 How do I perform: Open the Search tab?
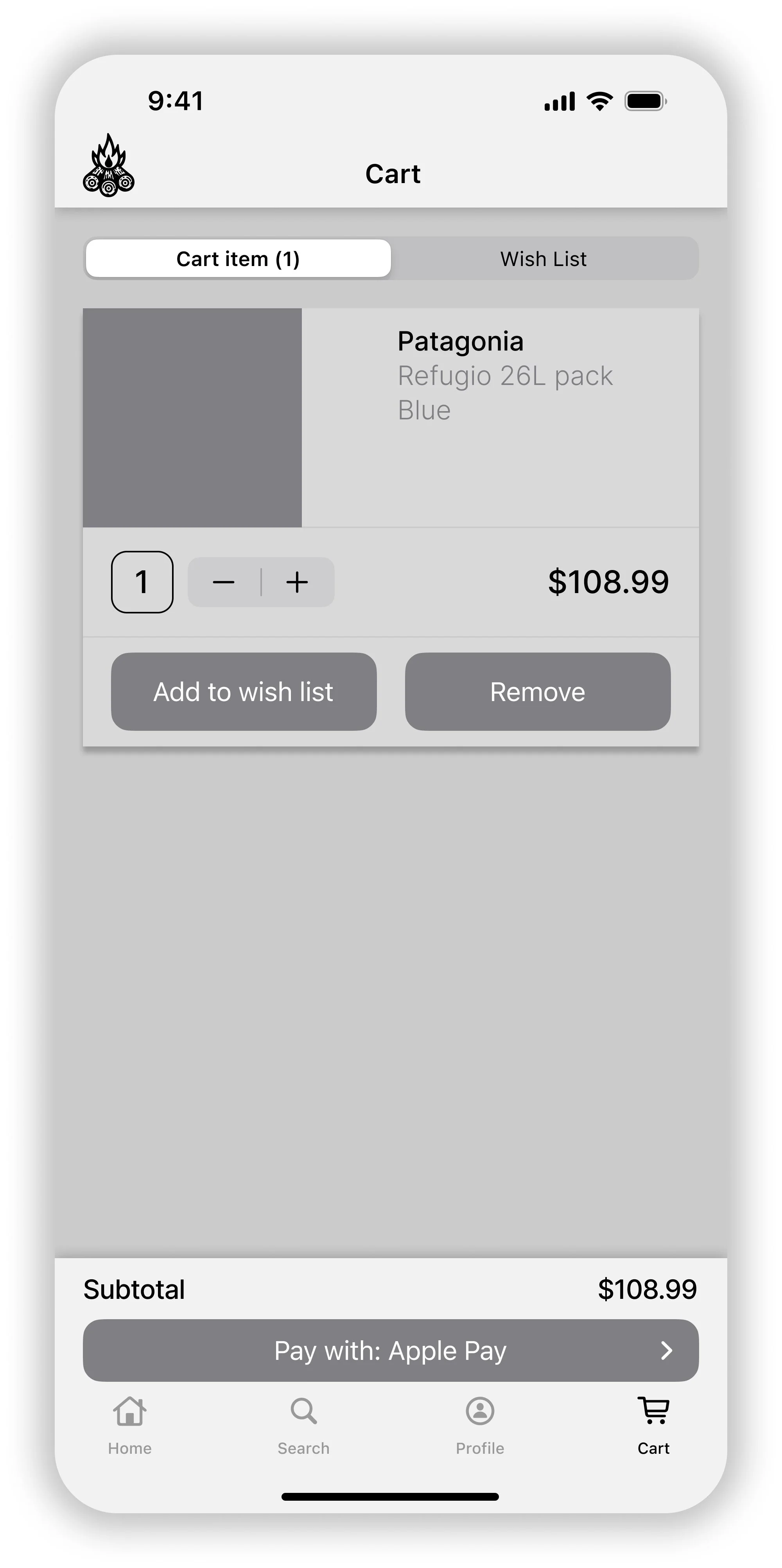(x=304, y=1426)
